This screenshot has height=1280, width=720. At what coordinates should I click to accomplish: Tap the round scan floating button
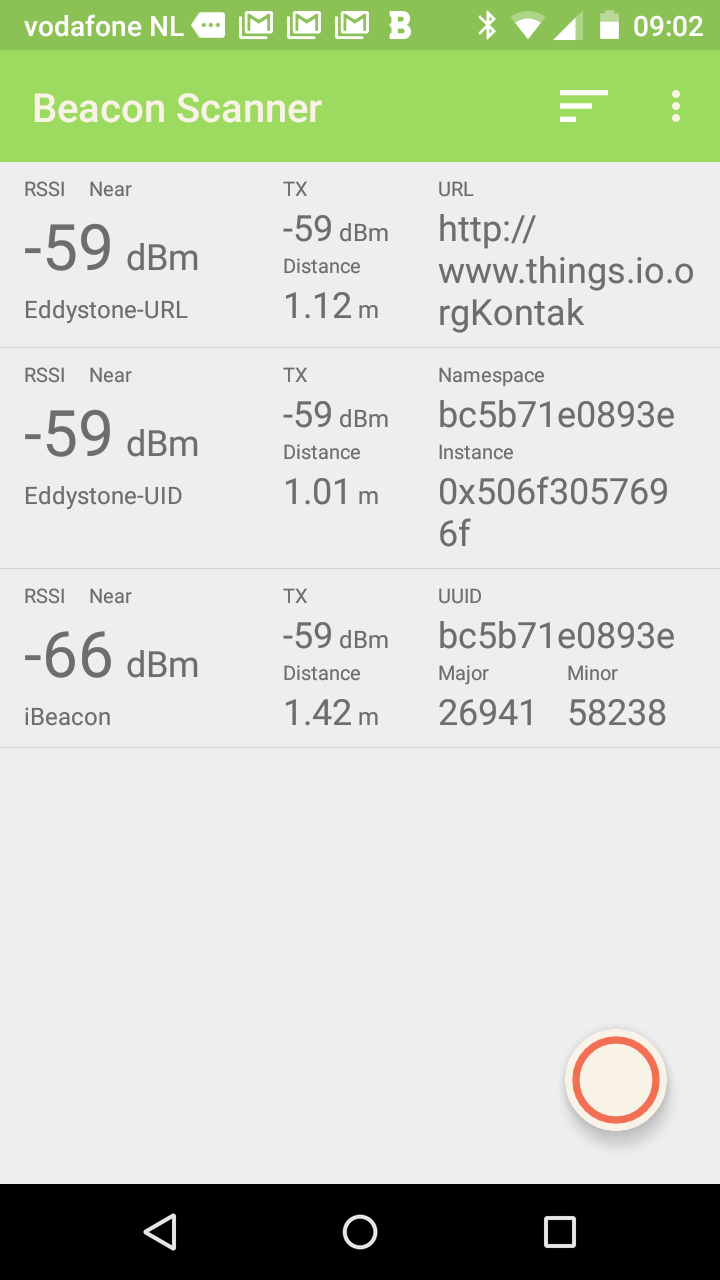tap(616, 1080)
